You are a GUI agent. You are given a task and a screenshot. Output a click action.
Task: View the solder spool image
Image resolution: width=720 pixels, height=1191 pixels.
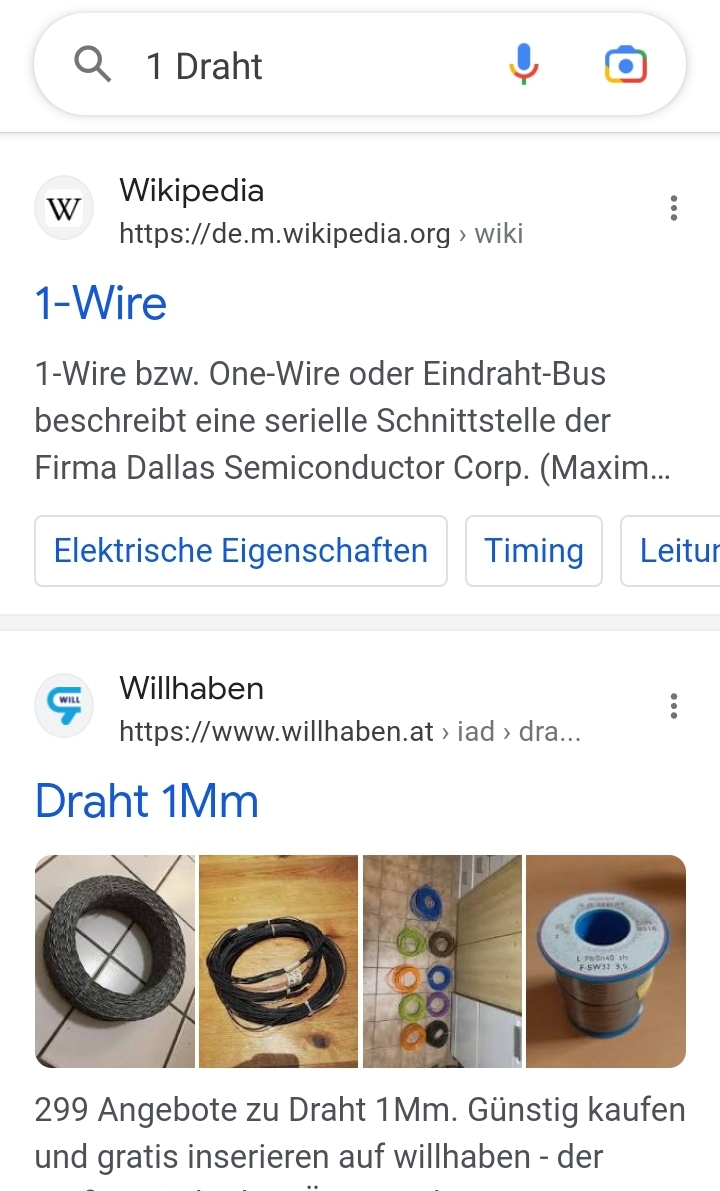tap(606, 961)
